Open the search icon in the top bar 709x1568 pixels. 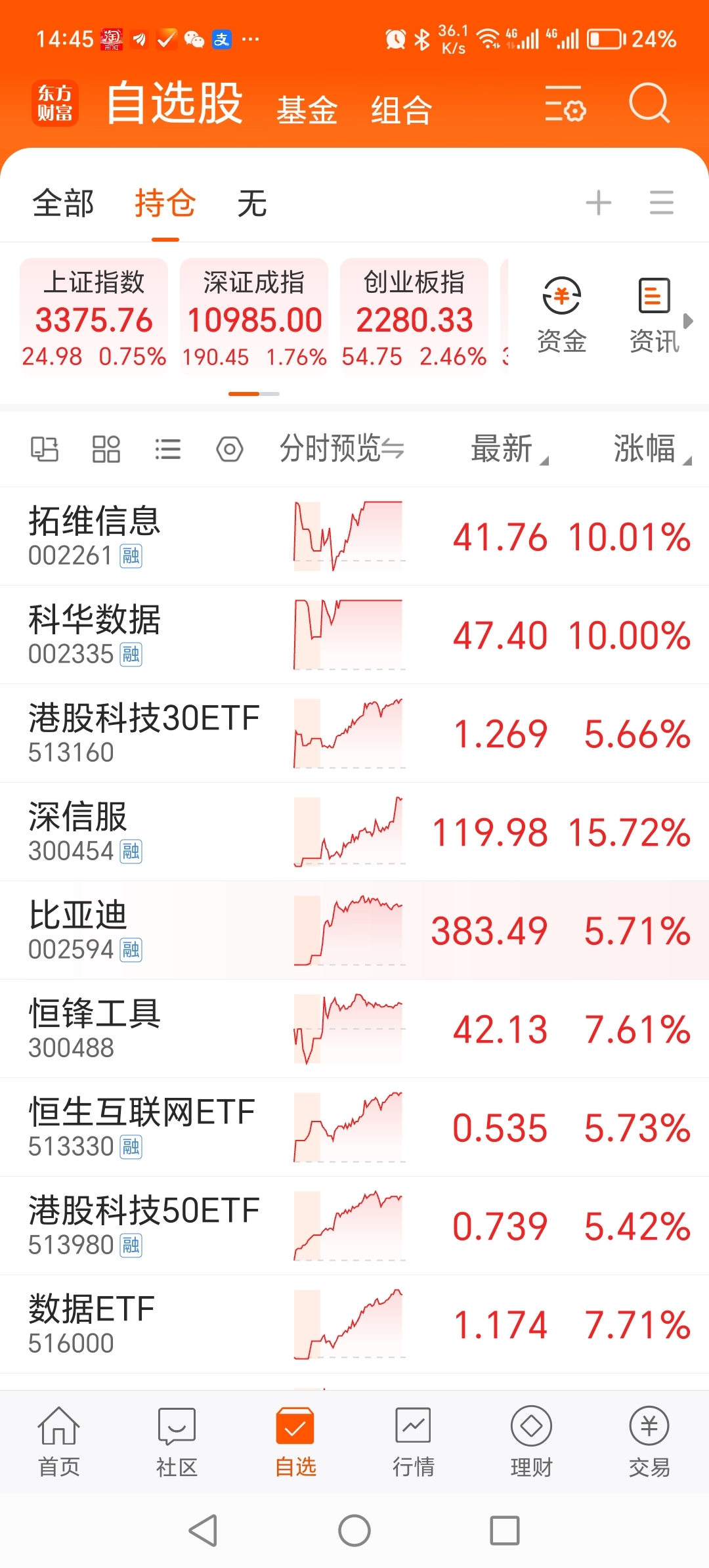[649, 105]
